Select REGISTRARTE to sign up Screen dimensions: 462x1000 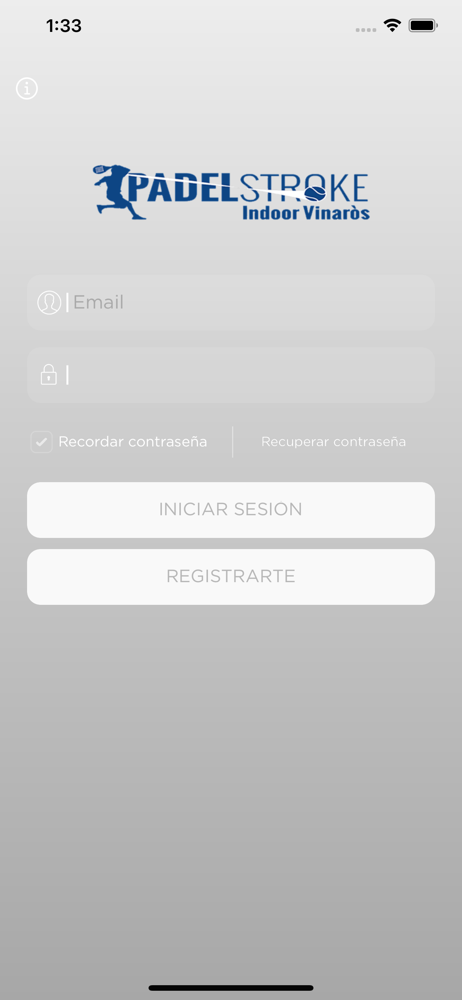click(231, 577)
